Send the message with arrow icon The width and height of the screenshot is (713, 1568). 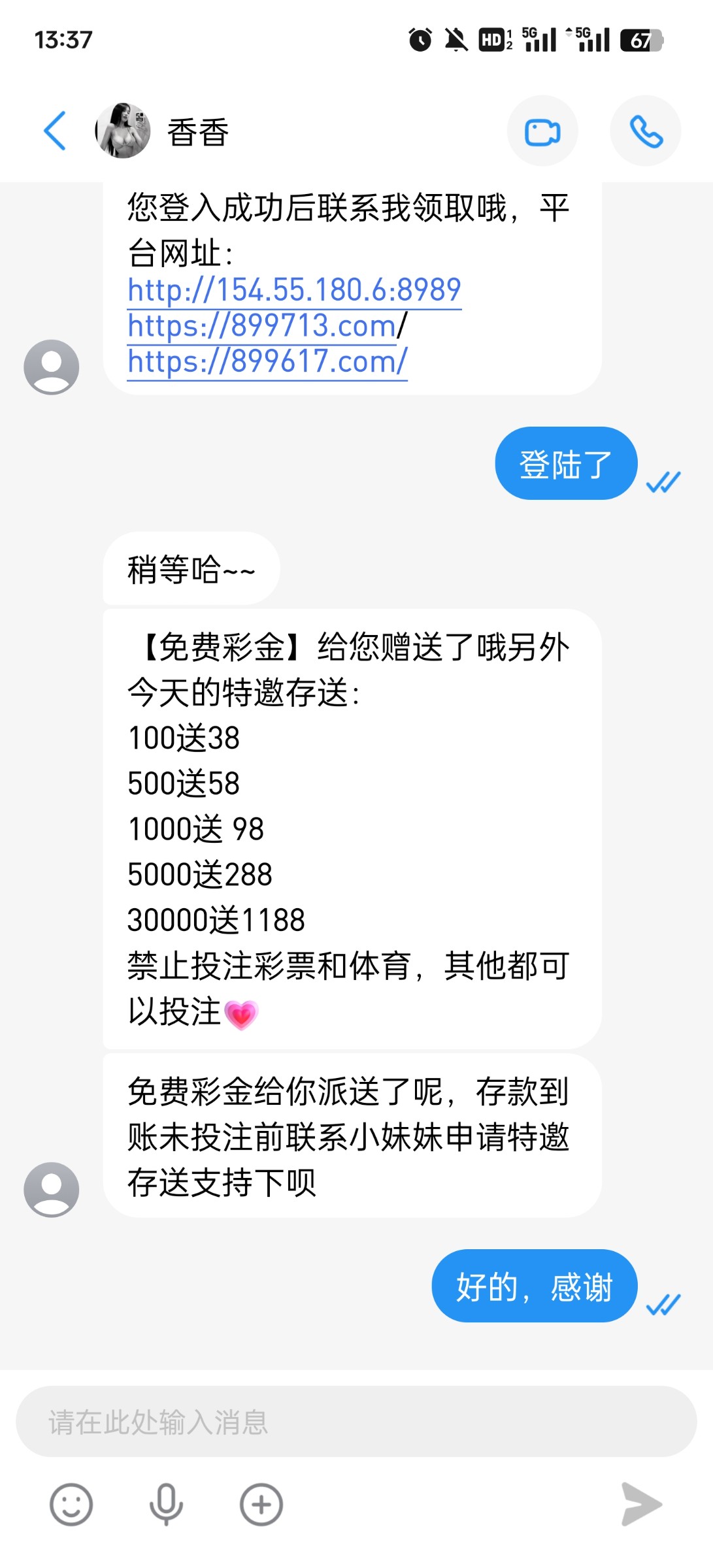tap(641, 1505)
